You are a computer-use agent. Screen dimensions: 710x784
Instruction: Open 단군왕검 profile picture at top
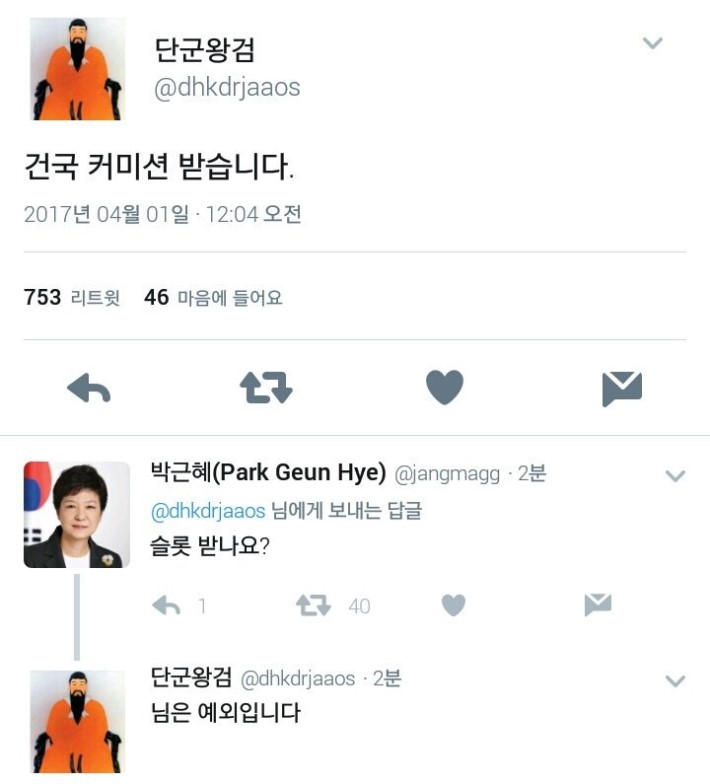tap(77, 69)
